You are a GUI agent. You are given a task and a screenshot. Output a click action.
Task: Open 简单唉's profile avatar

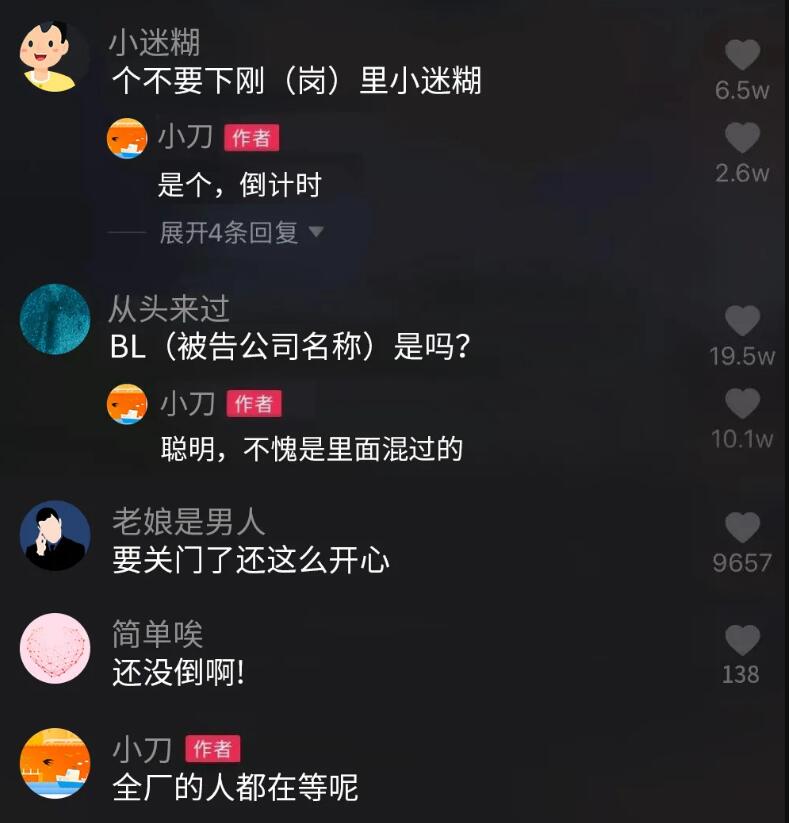click(55, 649)
